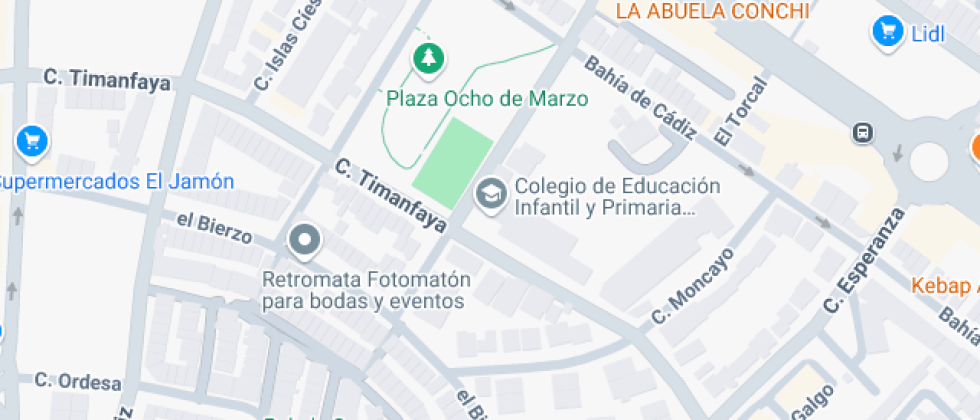Open the Lidl store marker
980x420 pixels.
pyautogui.click(x=886, y=33)
